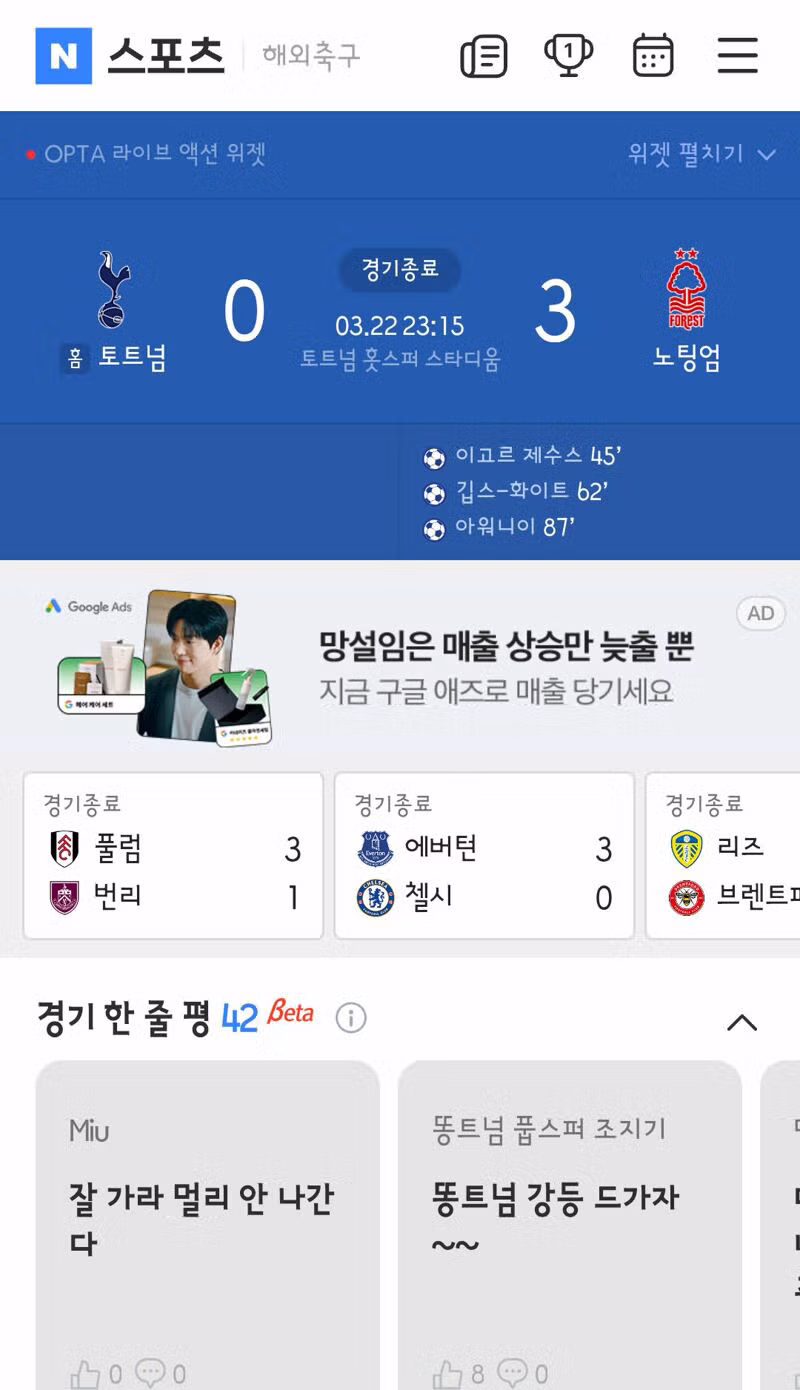800x1390 pixels.
Task: Open the hamburger menu
Action: 738,56
